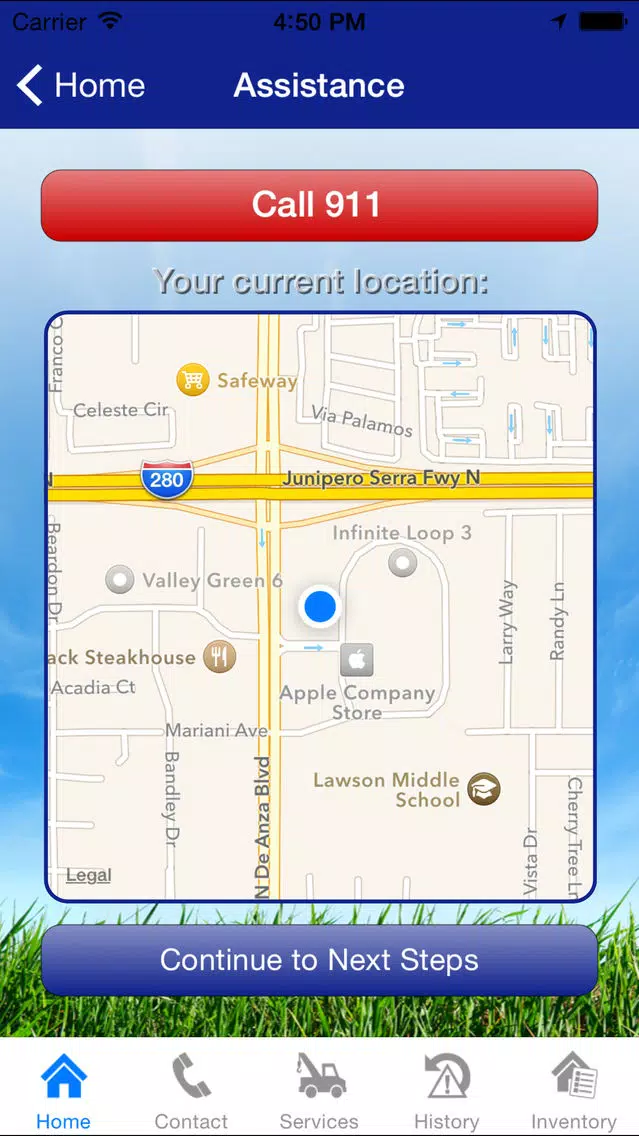This screenshot has width=639, height=1136.
Task: Continue to Next Steps
Action: tap(319, 960)
